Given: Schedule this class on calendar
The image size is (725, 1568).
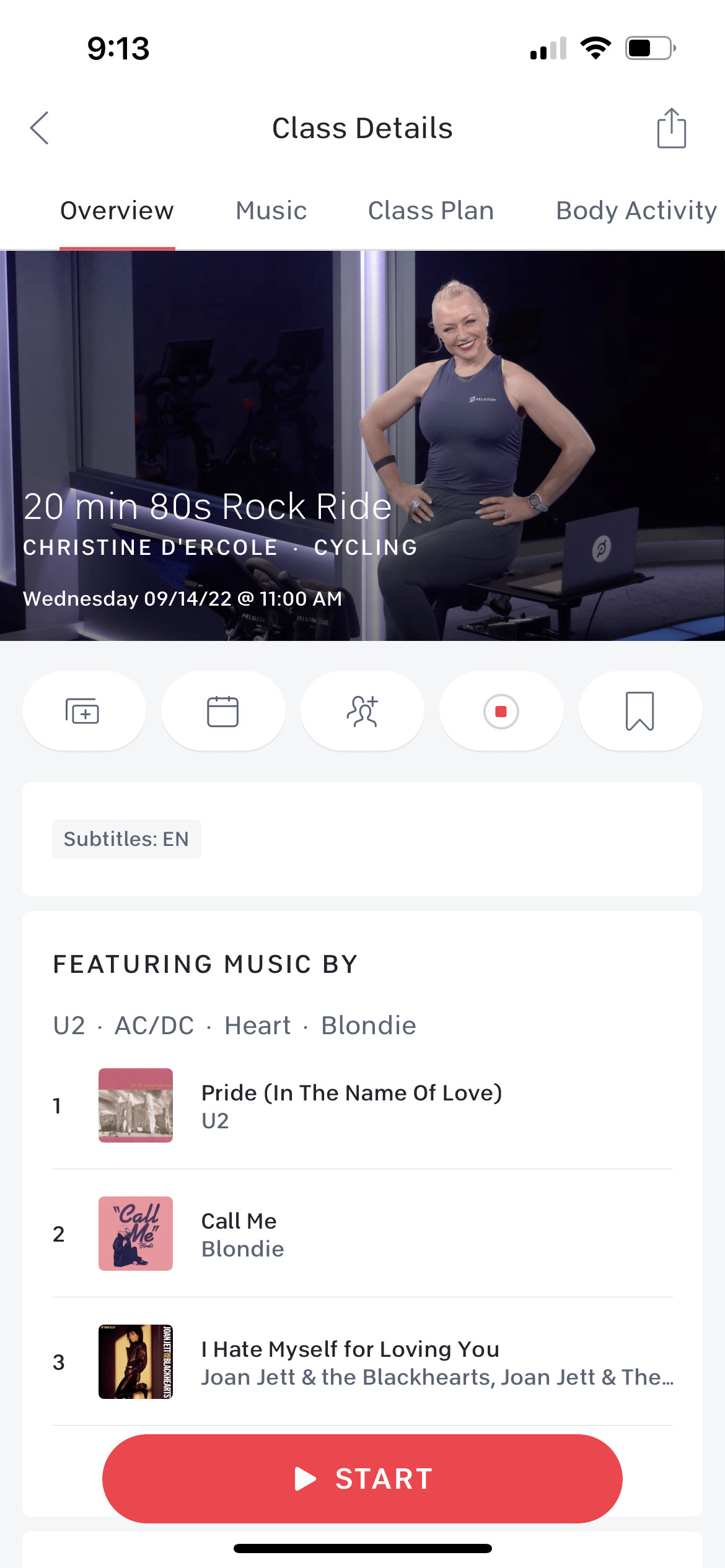Looking at the screenshot, I should click(x=223, y=711).
